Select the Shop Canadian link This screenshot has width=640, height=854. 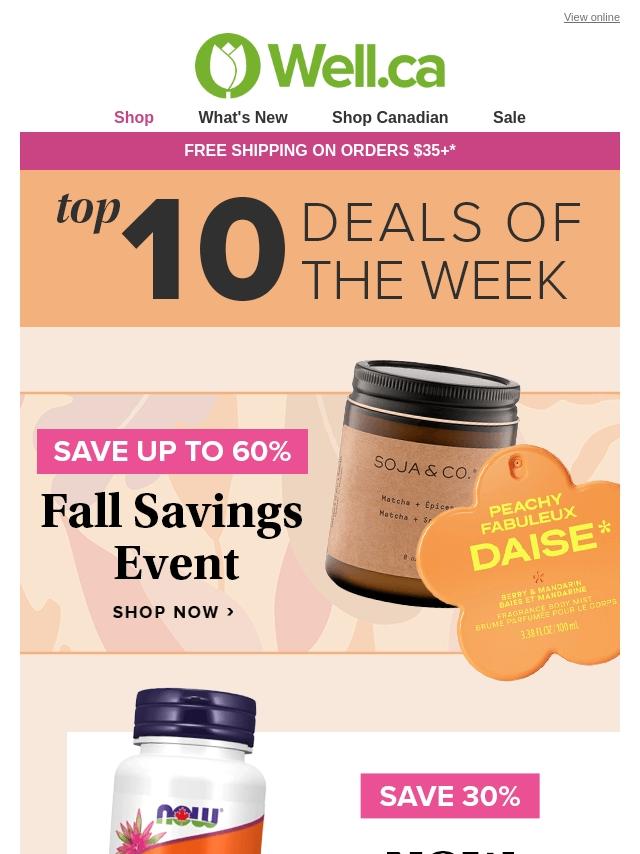pyautogui.click(x=390, y=117)
